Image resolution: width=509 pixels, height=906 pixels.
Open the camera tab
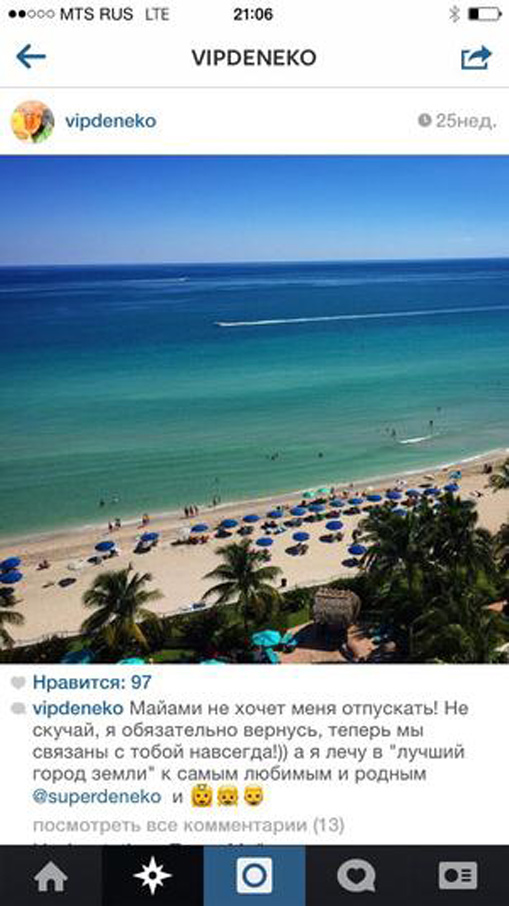click(x=254, y=876)
